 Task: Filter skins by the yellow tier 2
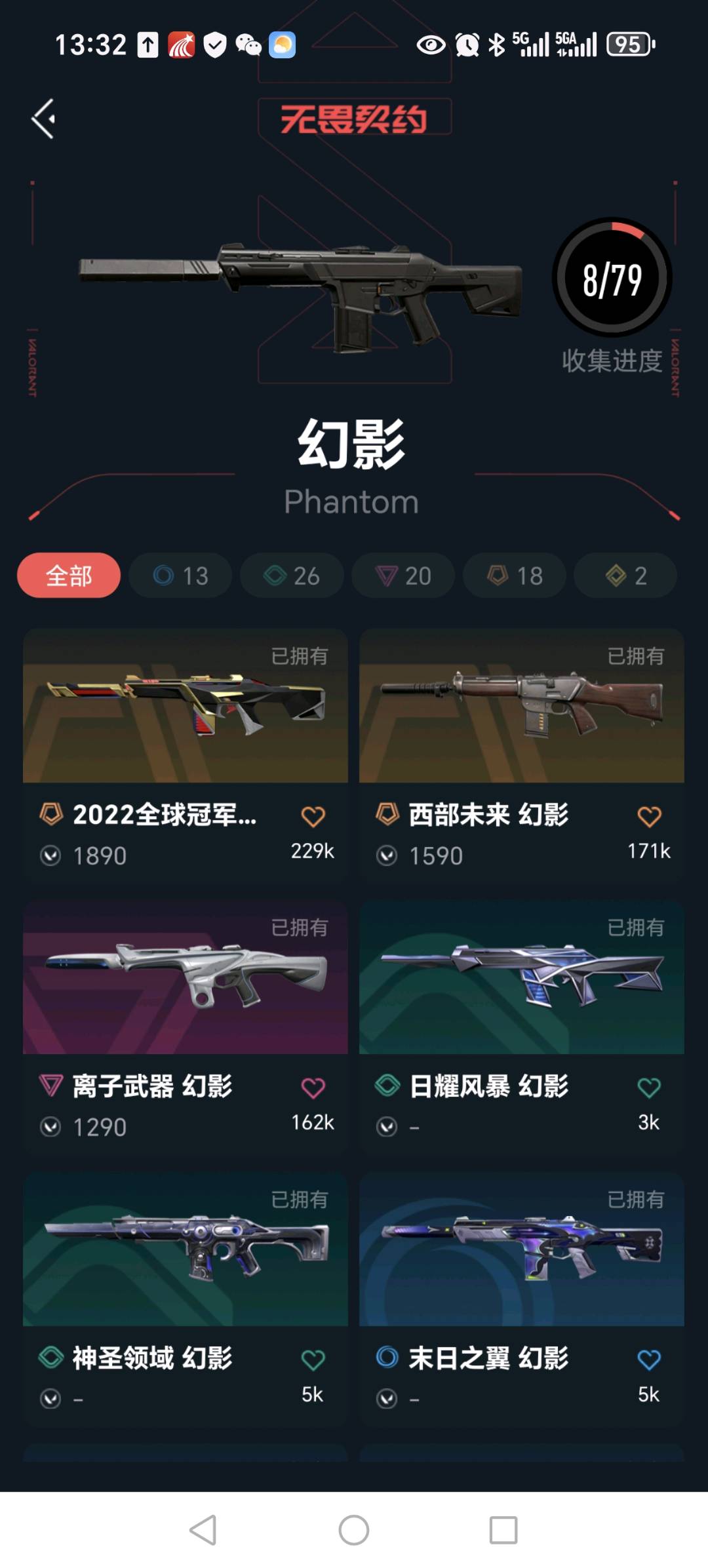(x=625, y=576)
